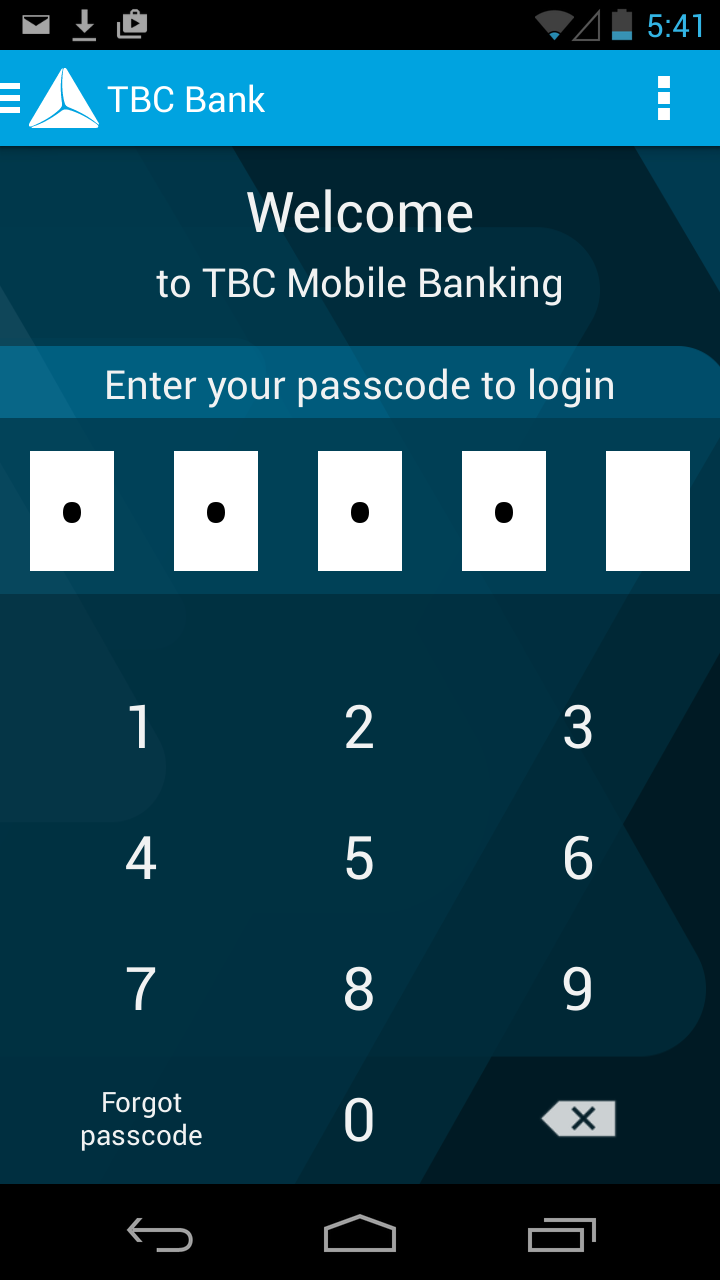Tap the number 3 key
The height and width of the screenshot is (1280, 720).
(x=578, y=727)
